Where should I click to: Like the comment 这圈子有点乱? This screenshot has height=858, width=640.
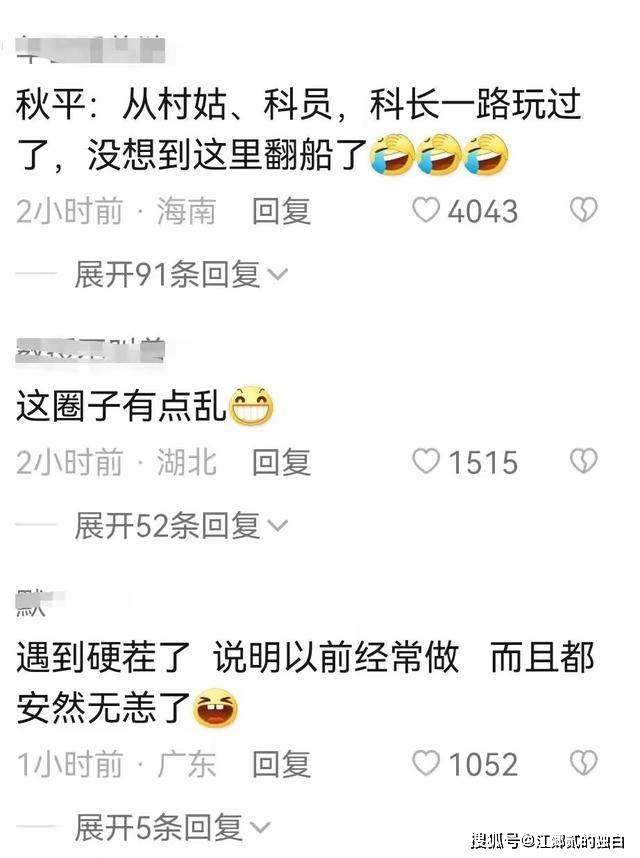click(427, 462)
